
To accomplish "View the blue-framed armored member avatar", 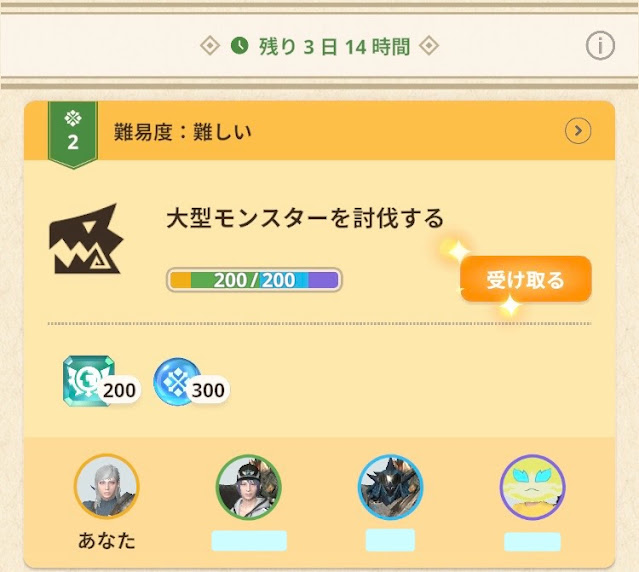I will point(390,486).
